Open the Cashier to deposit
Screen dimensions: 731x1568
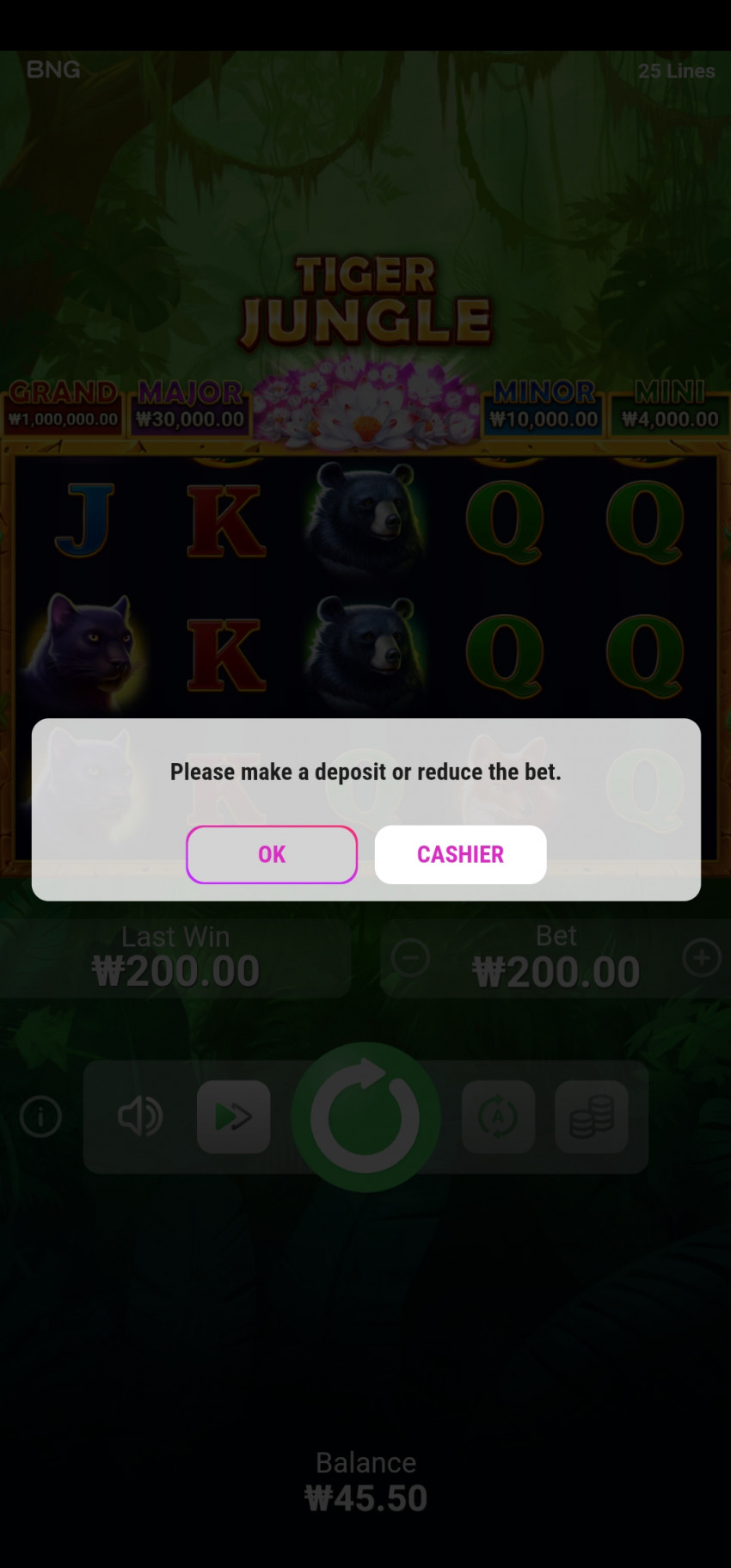(460, 854)
